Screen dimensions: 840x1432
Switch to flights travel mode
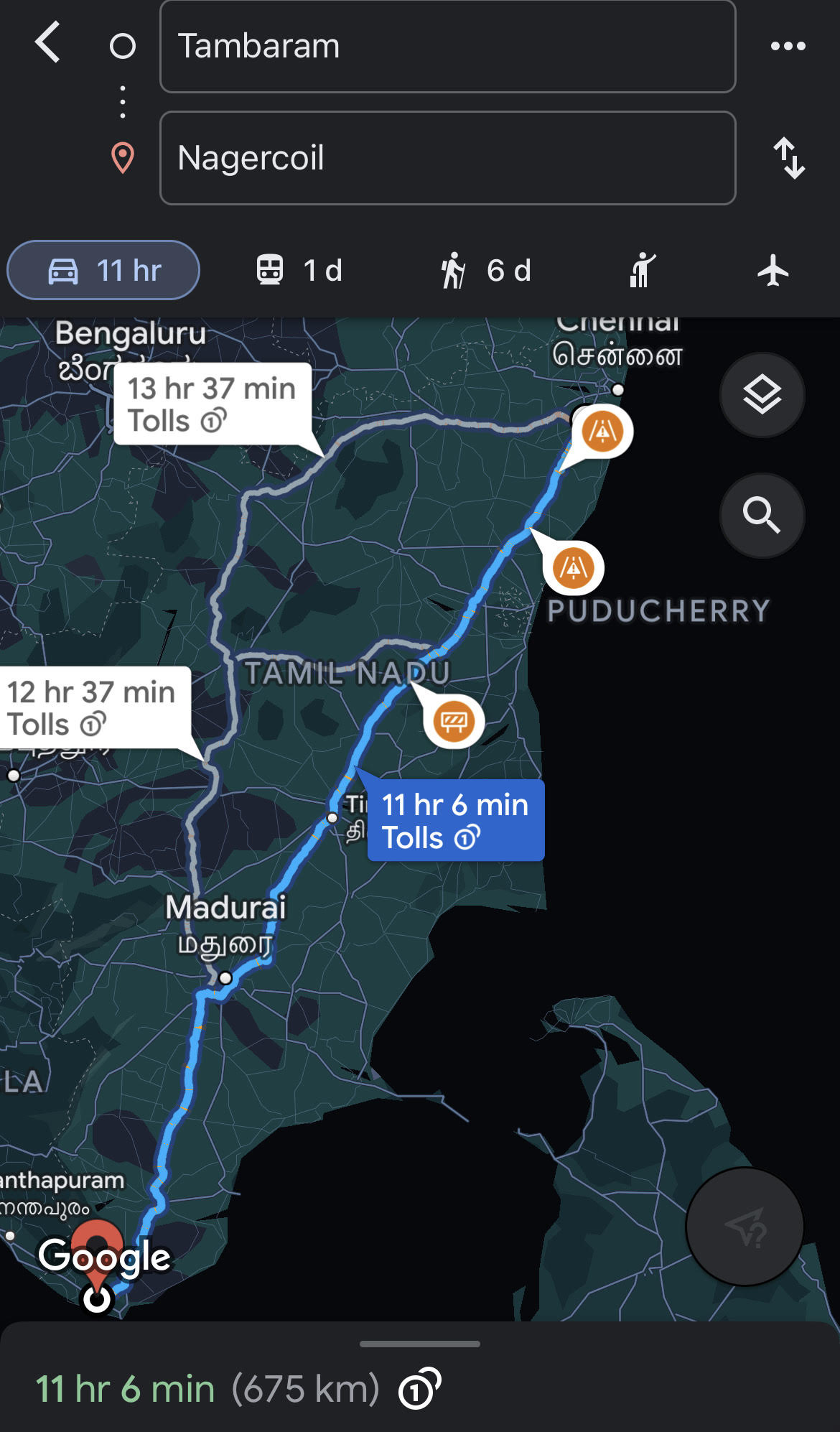[x=773, y=271]
